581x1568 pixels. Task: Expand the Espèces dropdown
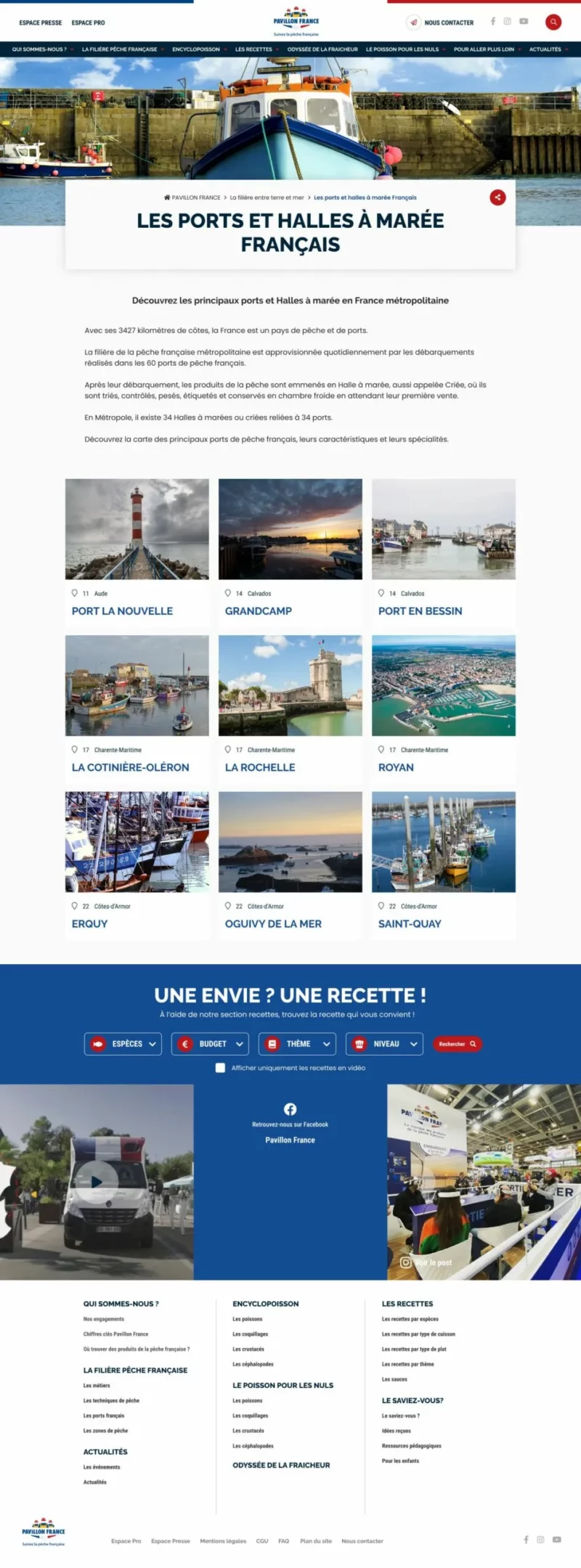(123, 1044)
